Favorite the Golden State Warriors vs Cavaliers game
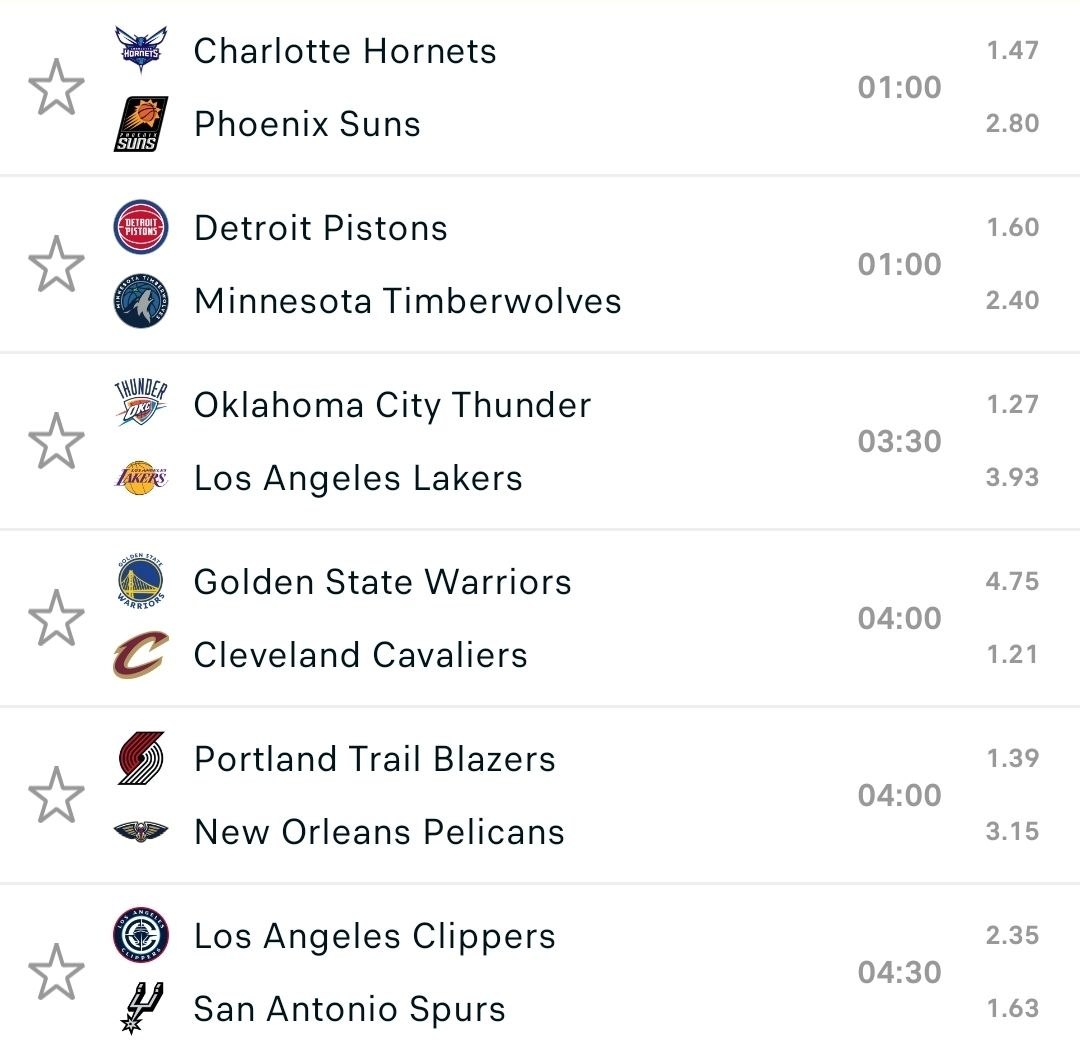The width and height of the screenshot is (1080, 1046). (x=56, y=618)
